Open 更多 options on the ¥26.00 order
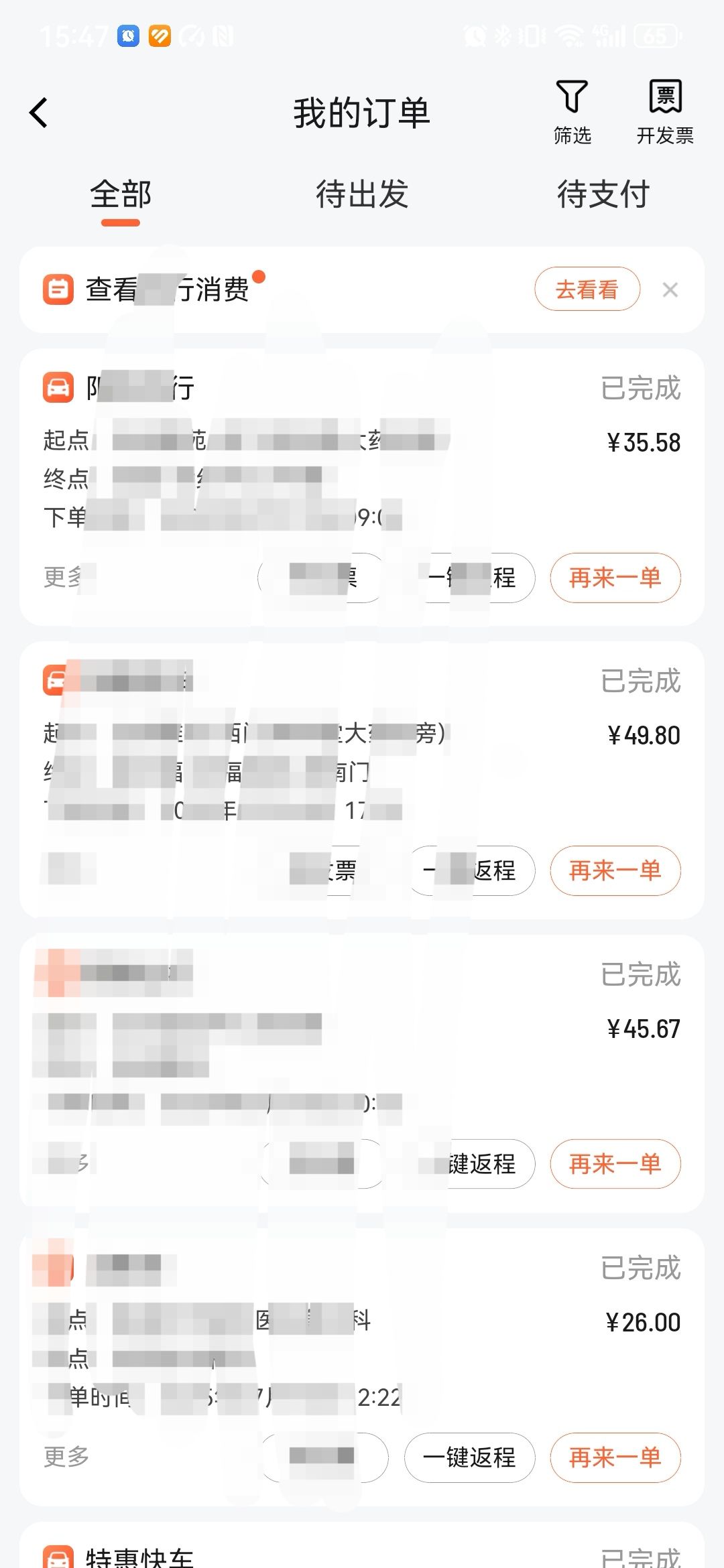 click(x=66, y=1456)
